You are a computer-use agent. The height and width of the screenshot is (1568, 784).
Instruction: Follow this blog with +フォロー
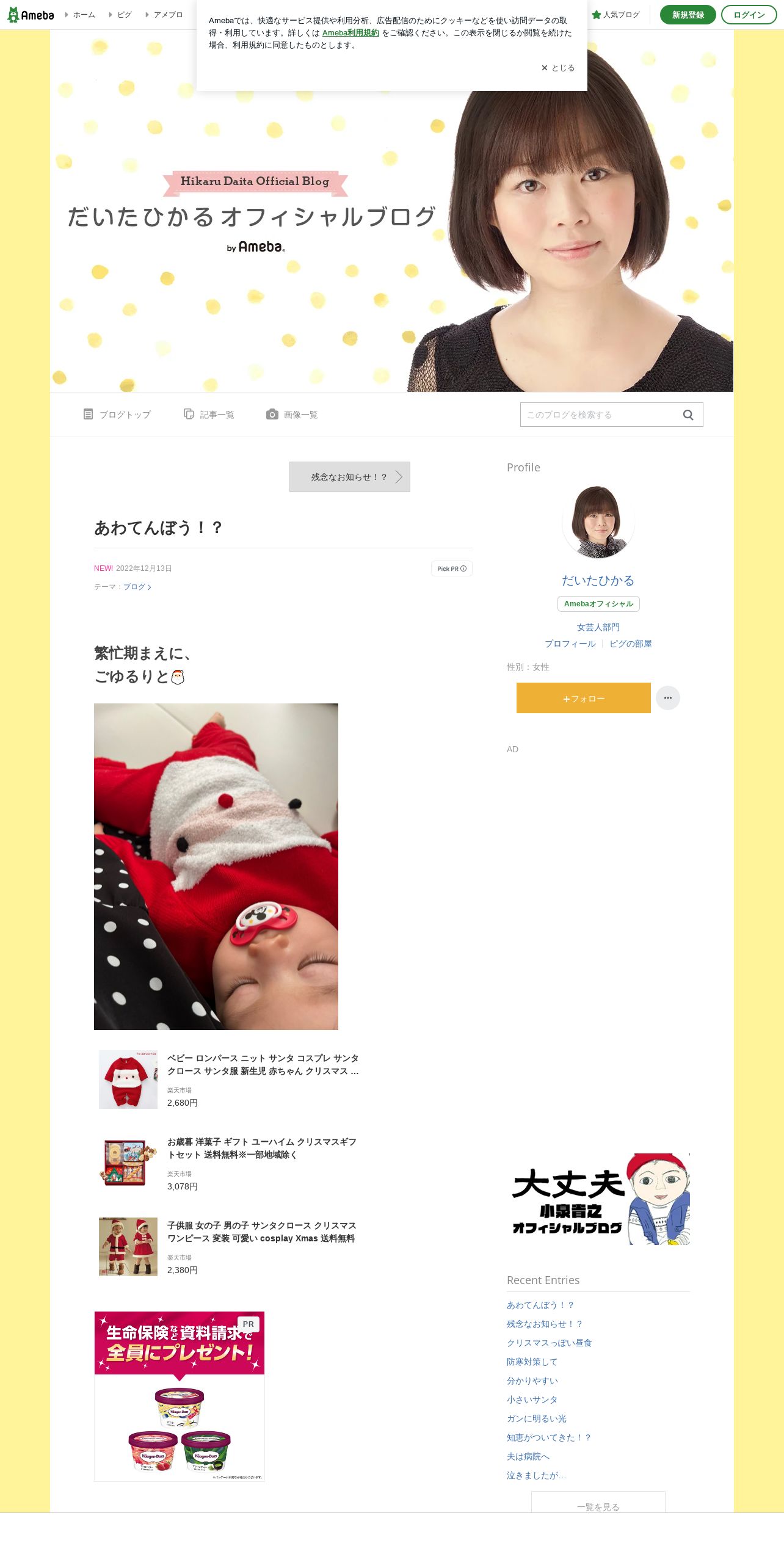[x=584, y=698]
